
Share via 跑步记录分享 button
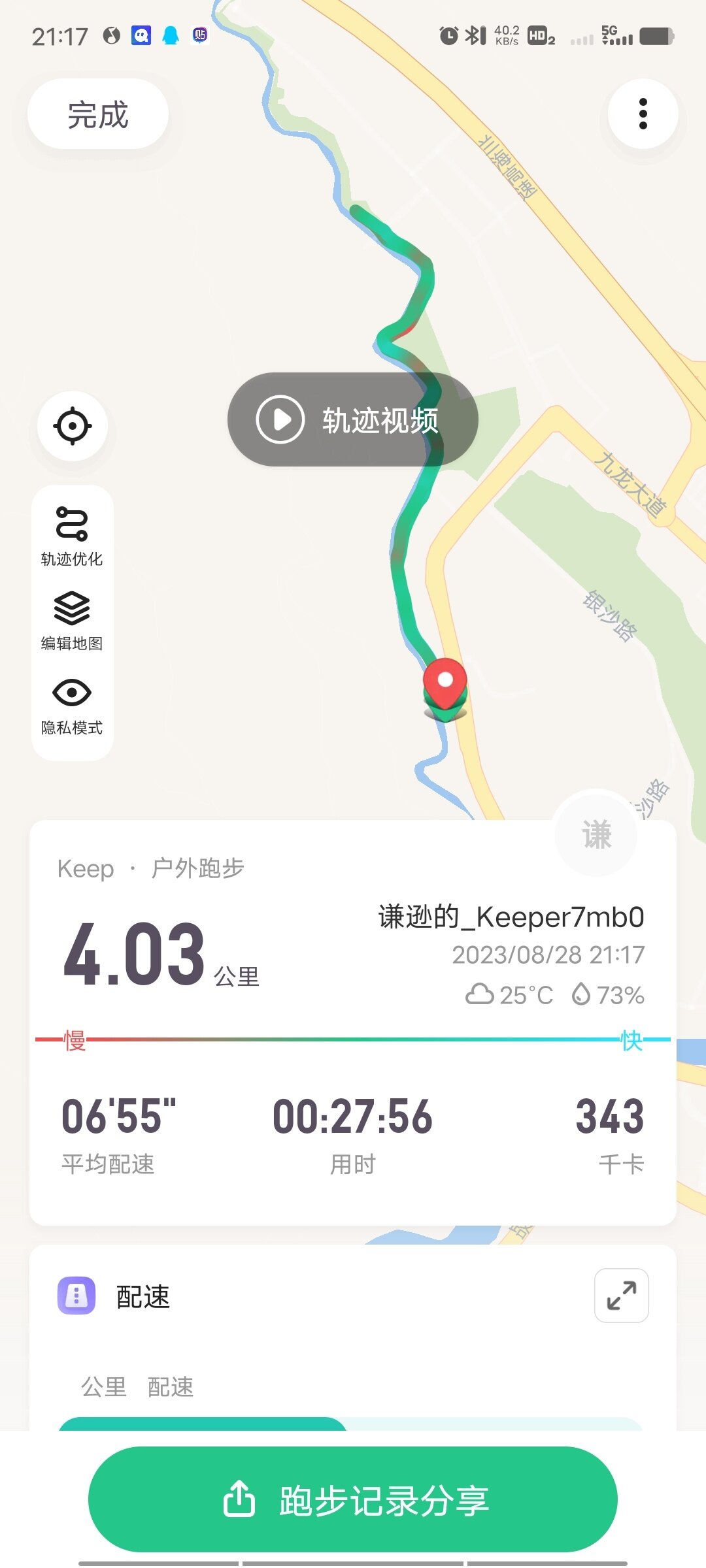(353, 1499)
